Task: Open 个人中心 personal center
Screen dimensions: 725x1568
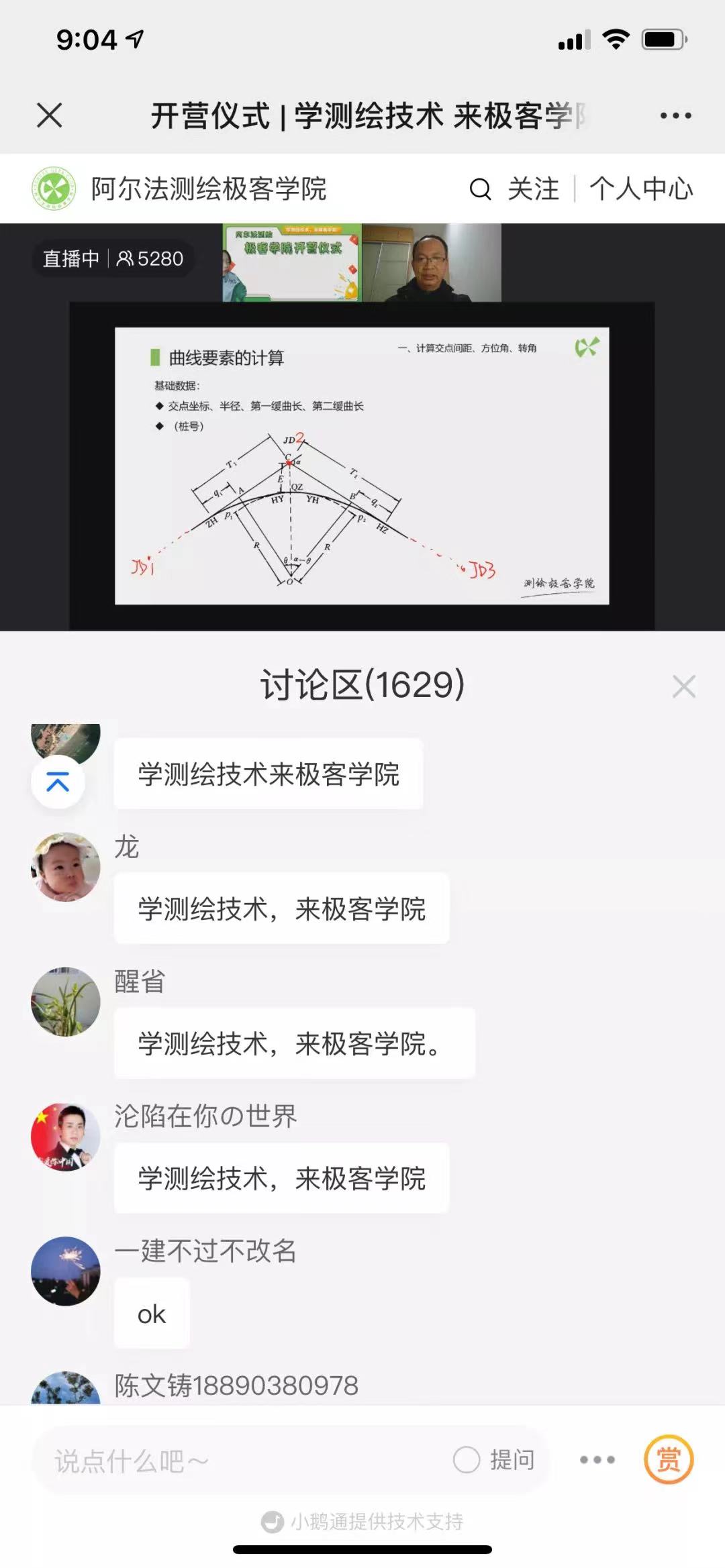Action: pos(641,189)
